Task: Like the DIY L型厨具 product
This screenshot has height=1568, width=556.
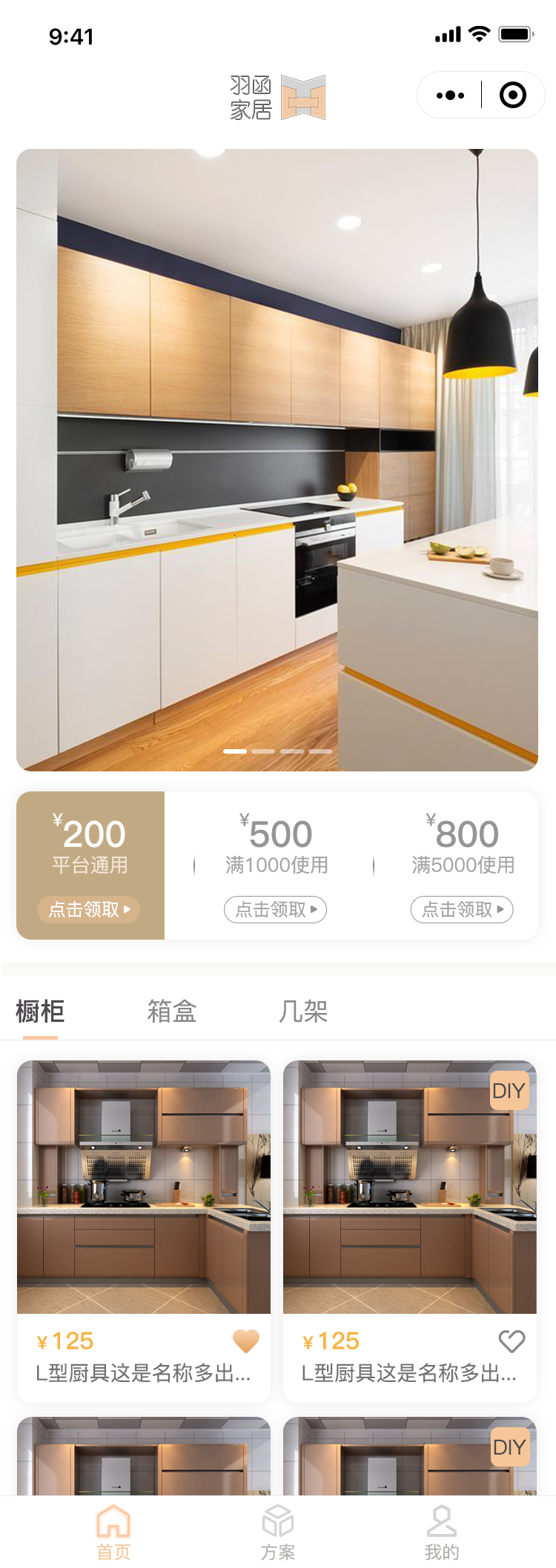Action: [x=512, y=1341]
